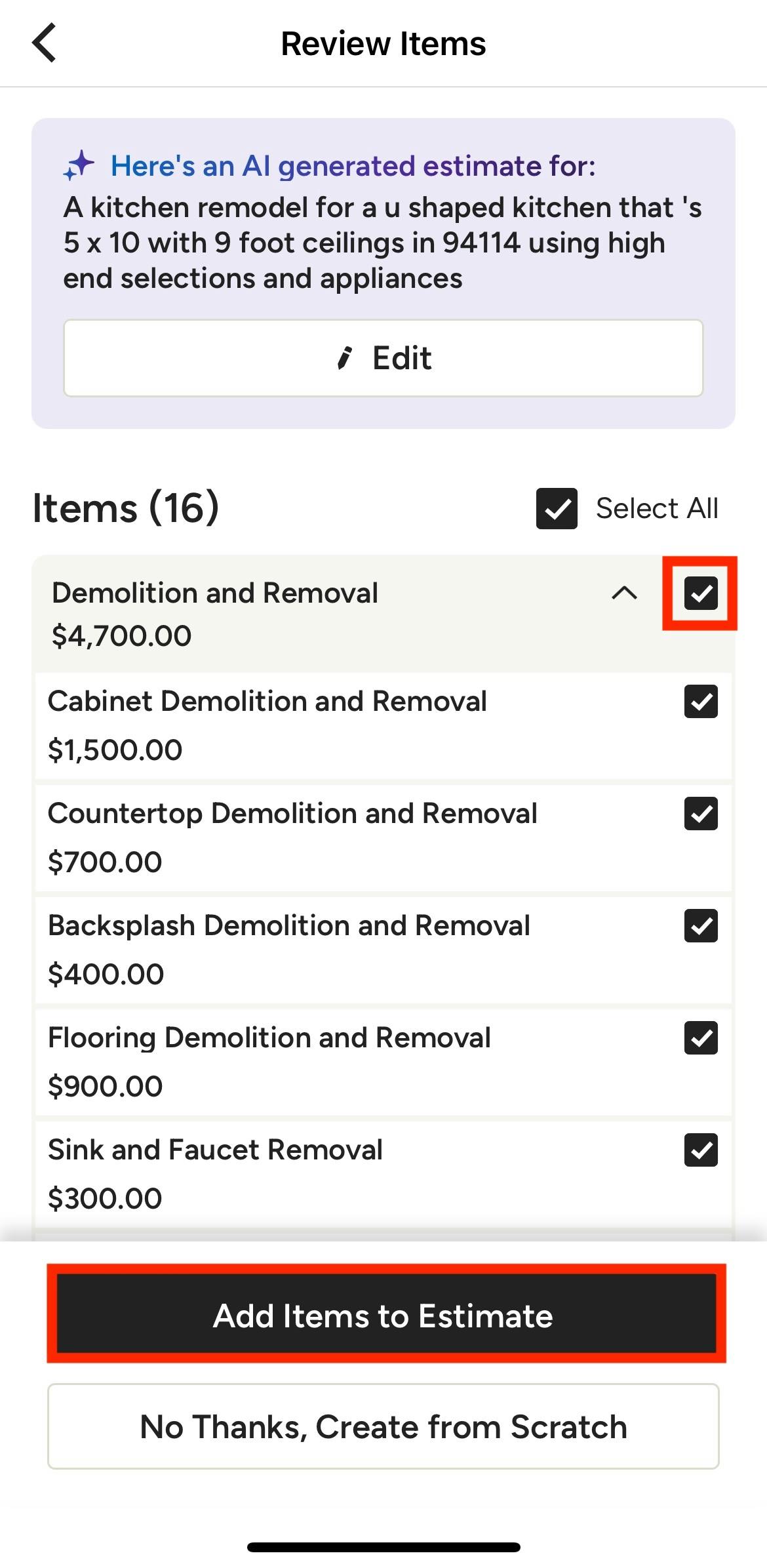Uncheck the Select All checkbox
767x1568 pixels.
click(x=557, y=508)
